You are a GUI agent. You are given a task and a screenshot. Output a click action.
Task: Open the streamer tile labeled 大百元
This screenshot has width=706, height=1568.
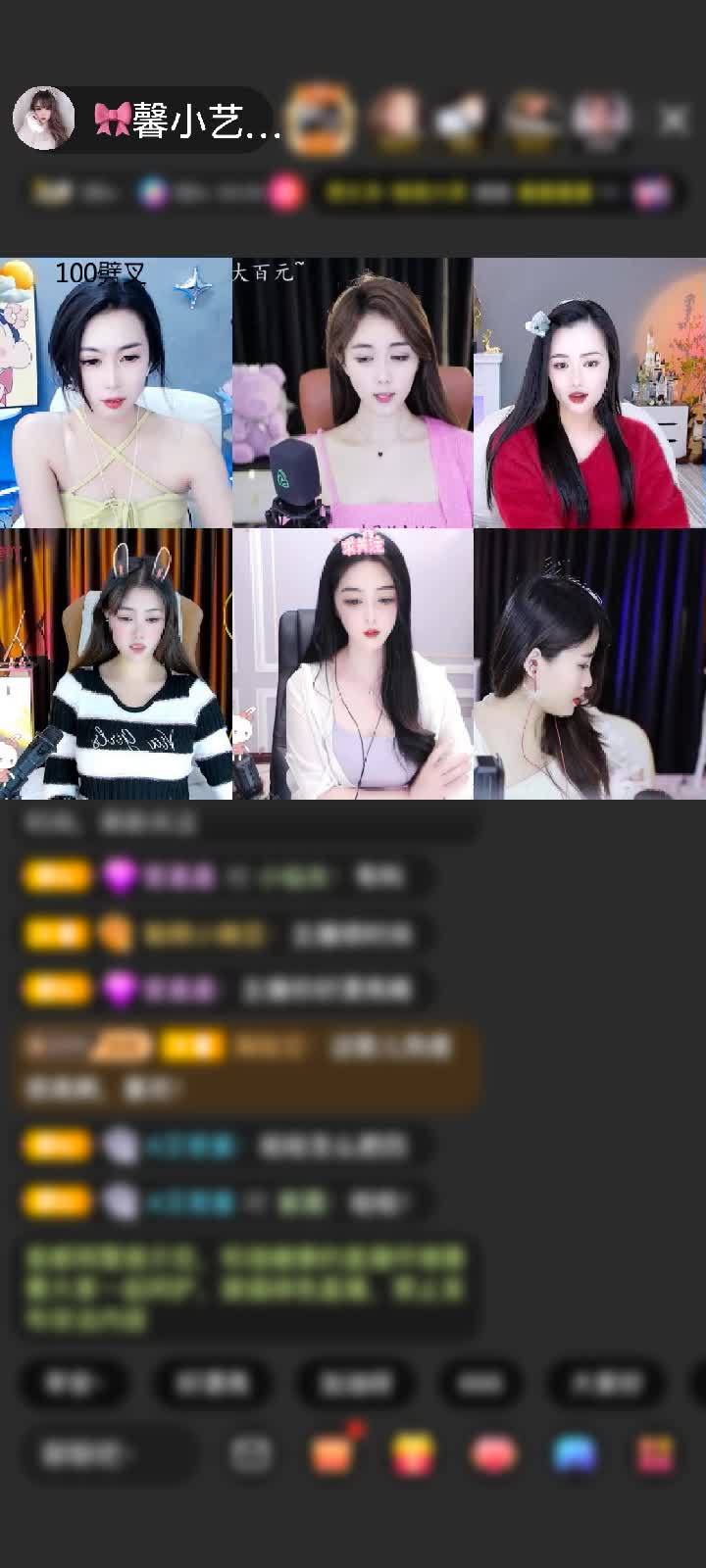(x=352, y=393)
